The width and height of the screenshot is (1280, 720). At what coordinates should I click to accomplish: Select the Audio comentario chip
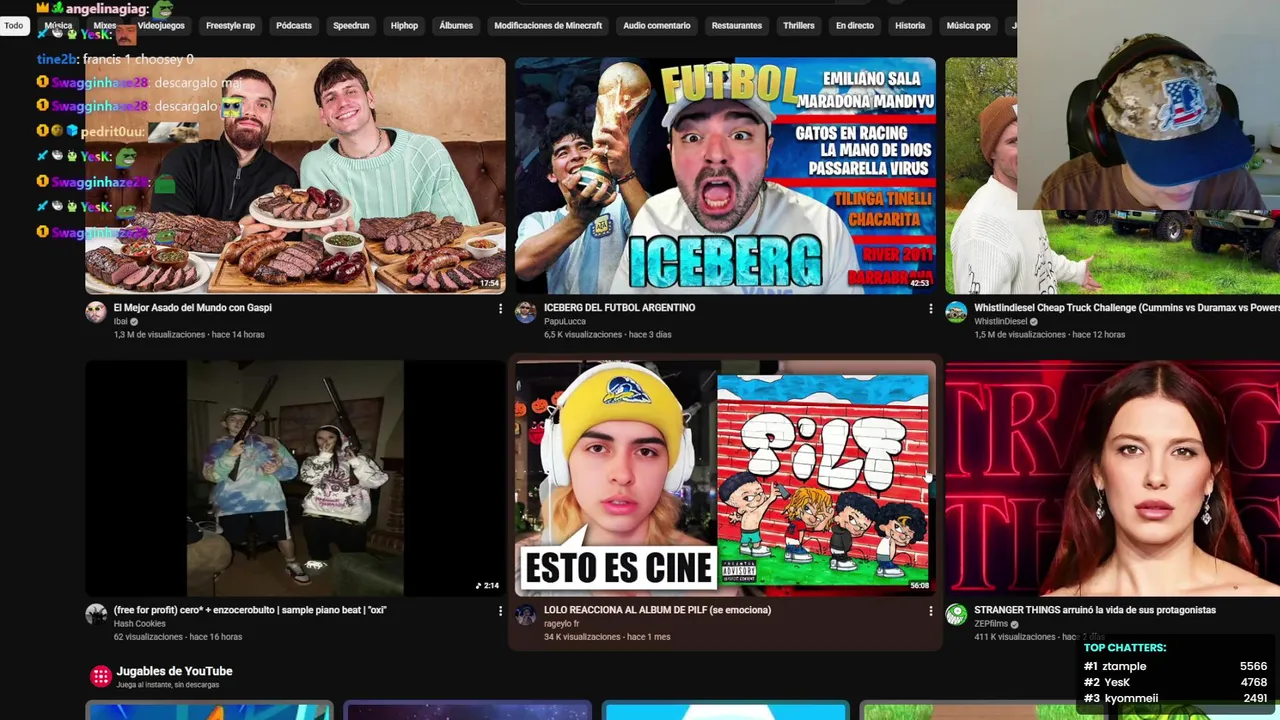(x=656, y=25)
